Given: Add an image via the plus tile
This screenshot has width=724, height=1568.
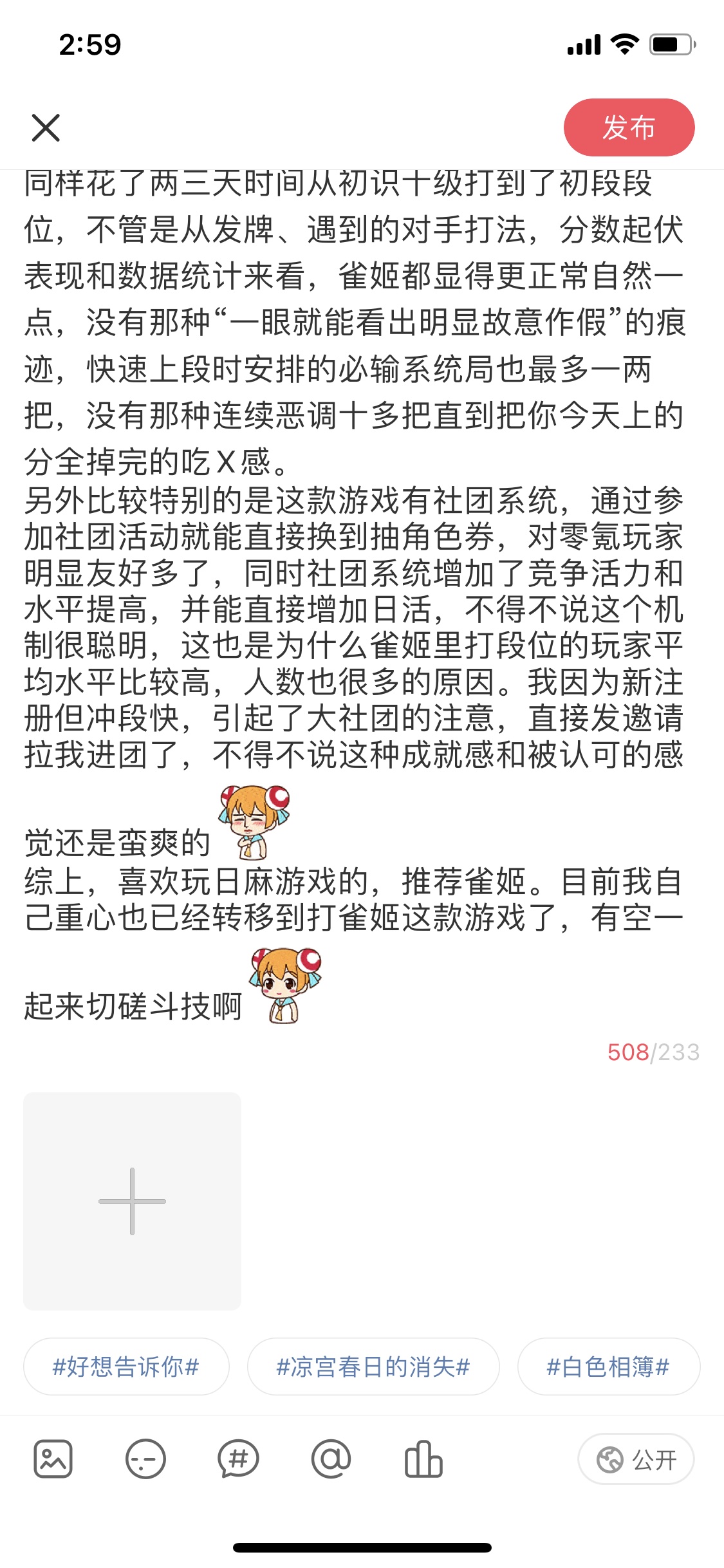Looking at the screenshot, I should [x=132, y=1200].
